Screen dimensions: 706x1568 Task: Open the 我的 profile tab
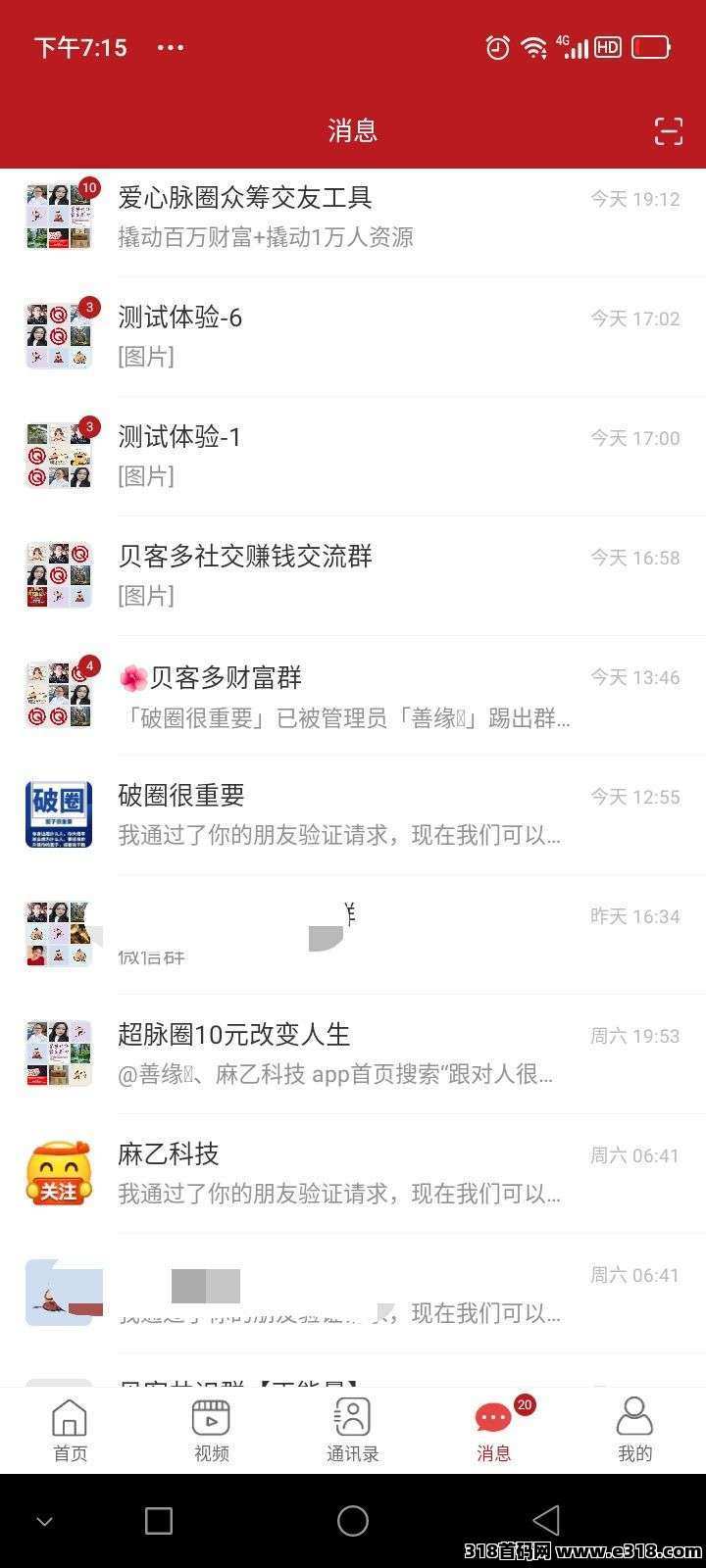point(634,1430)
